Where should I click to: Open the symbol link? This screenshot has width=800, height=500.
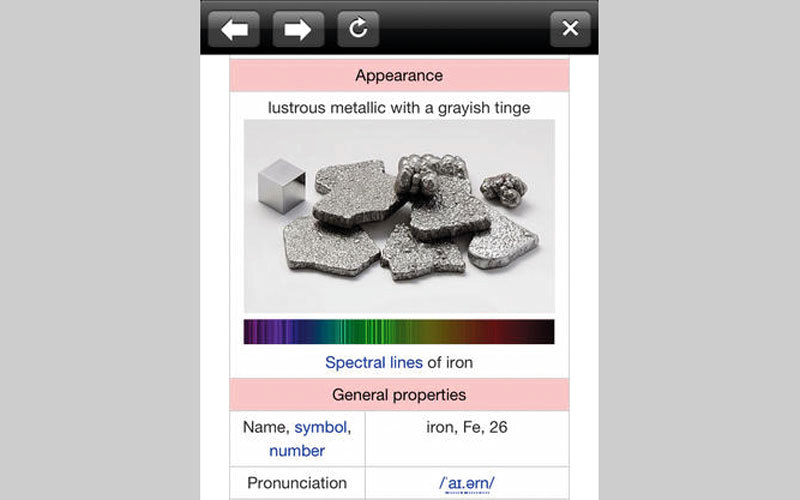(x=322, y=427)
